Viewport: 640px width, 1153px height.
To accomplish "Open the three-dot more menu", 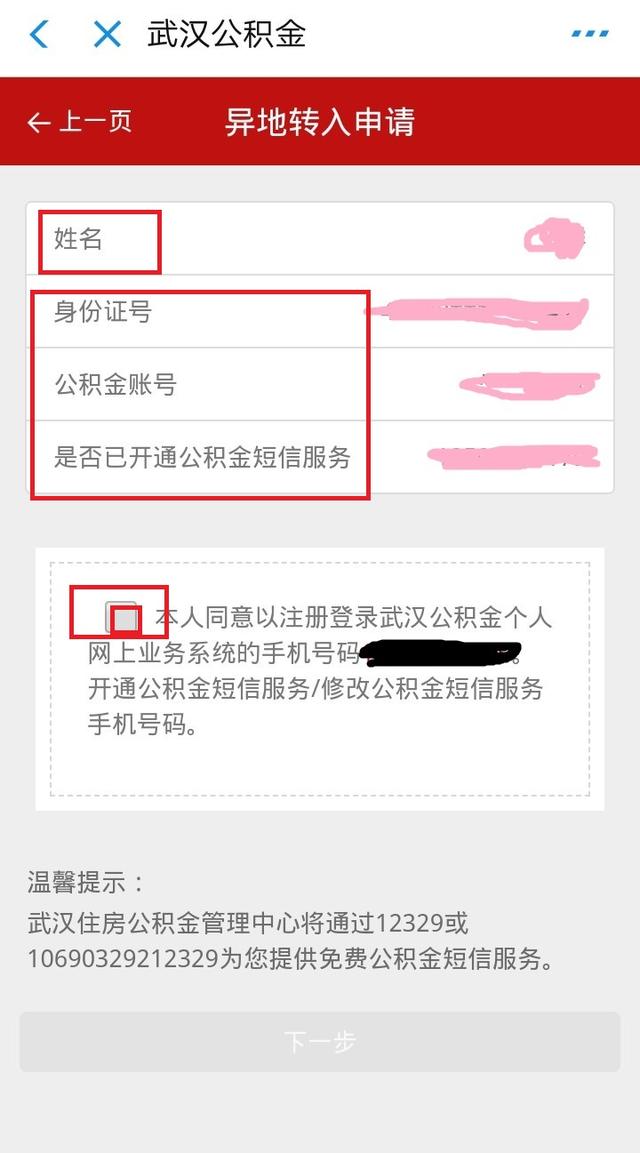I will (590, 34).
